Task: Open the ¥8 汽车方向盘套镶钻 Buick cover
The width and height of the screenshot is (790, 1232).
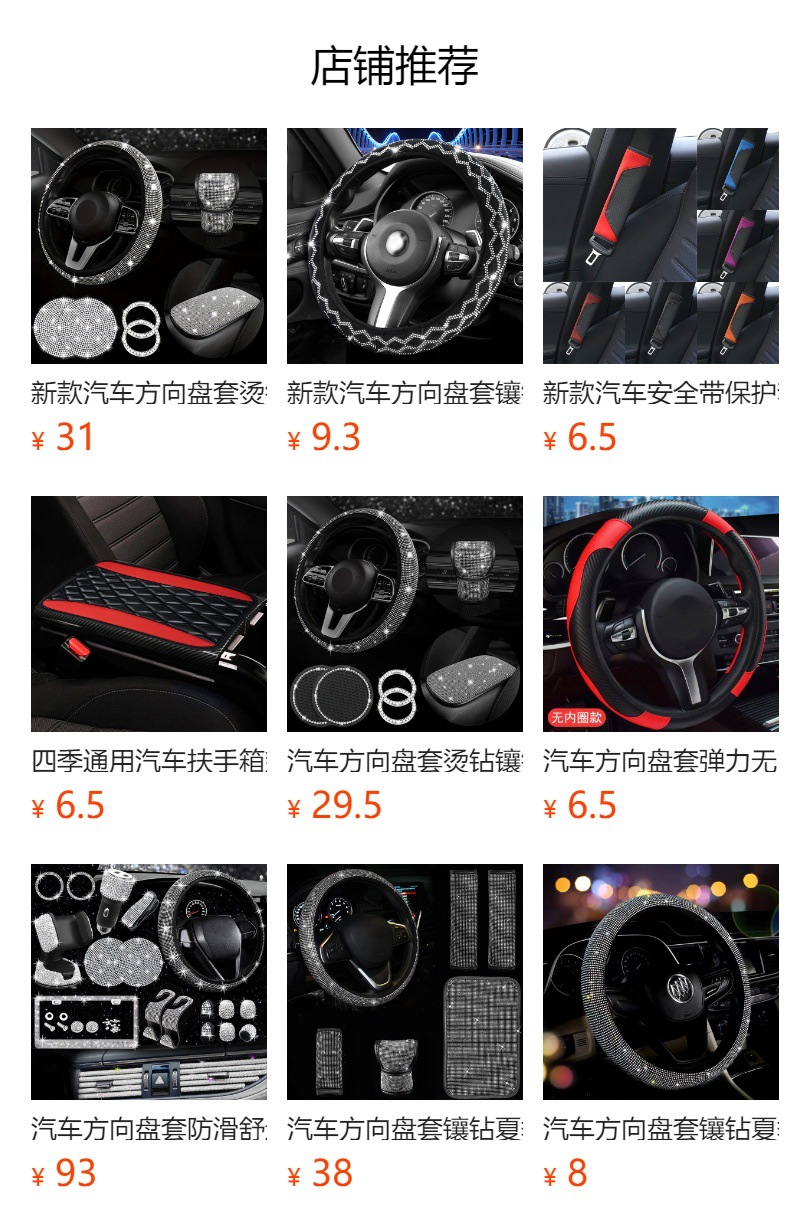Action: click(661, 1028)
